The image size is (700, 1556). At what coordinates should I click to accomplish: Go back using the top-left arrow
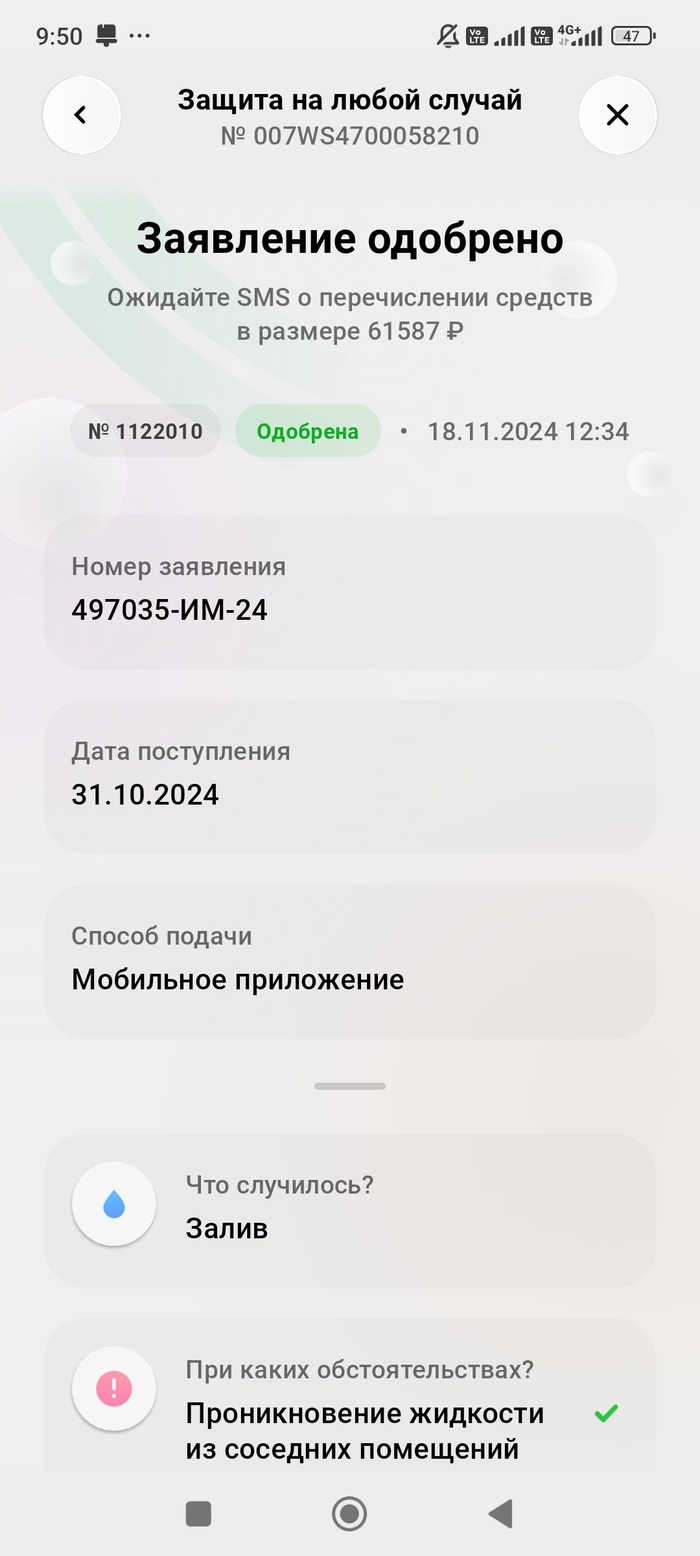[x=81, y=115]
